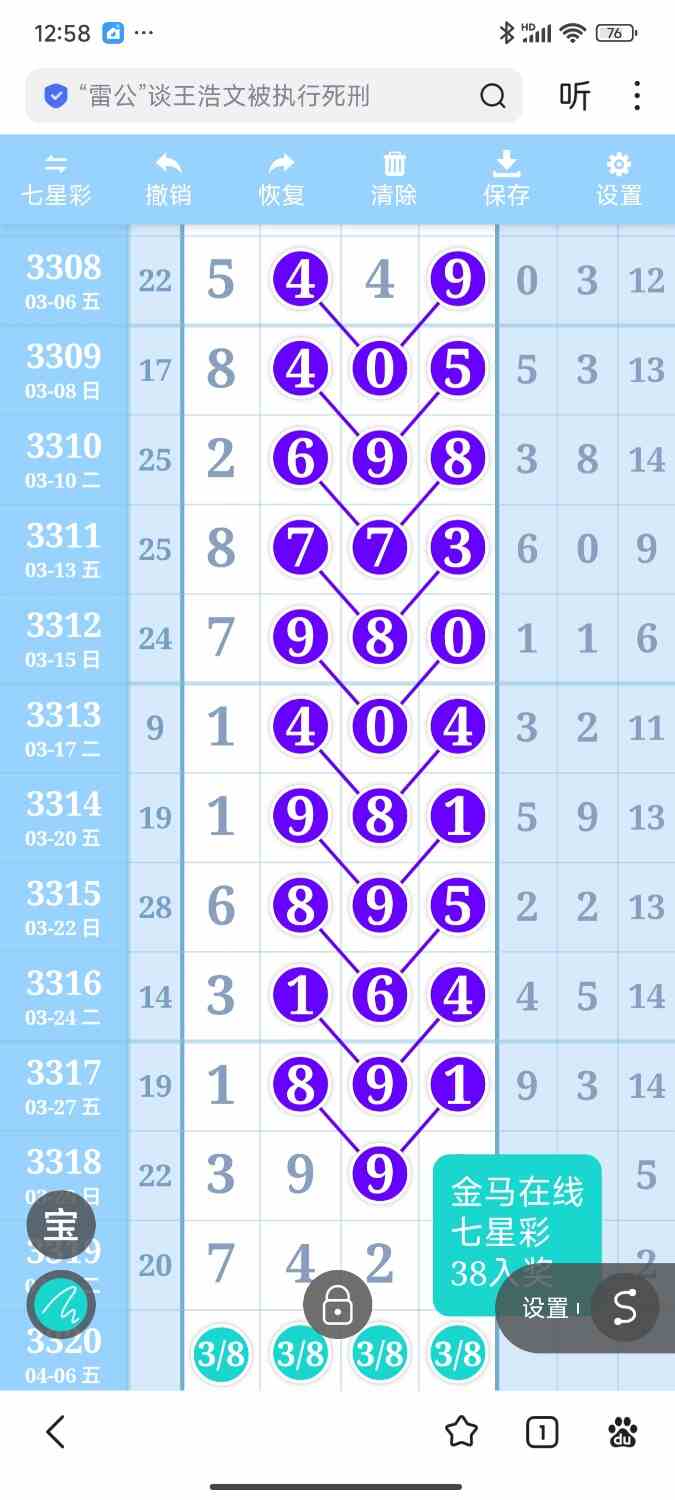Redo with the 恢复 button

[x=281, y=180]
